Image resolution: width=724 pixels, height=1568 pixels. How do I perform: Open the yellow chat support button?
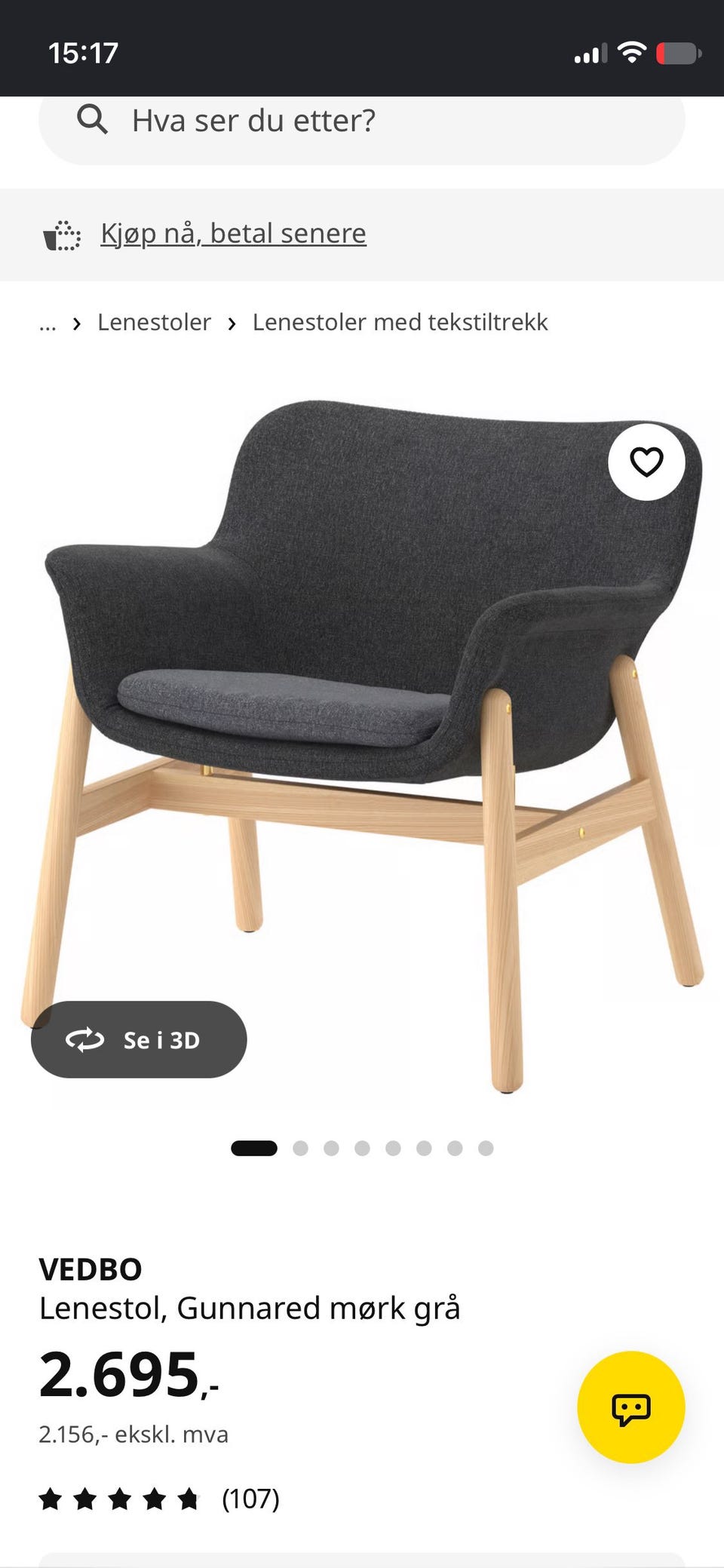631,1407
